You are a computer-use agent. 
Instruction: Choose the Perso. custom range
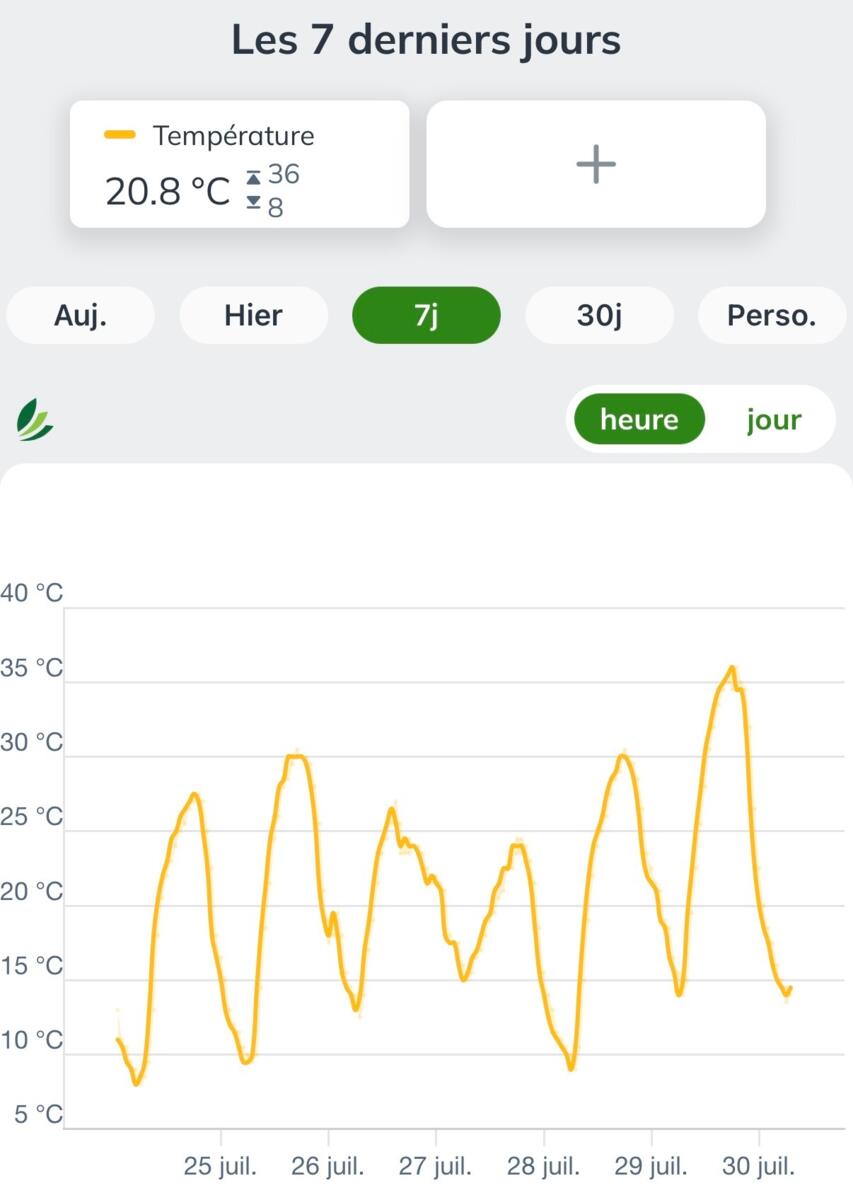pos(771,316)
